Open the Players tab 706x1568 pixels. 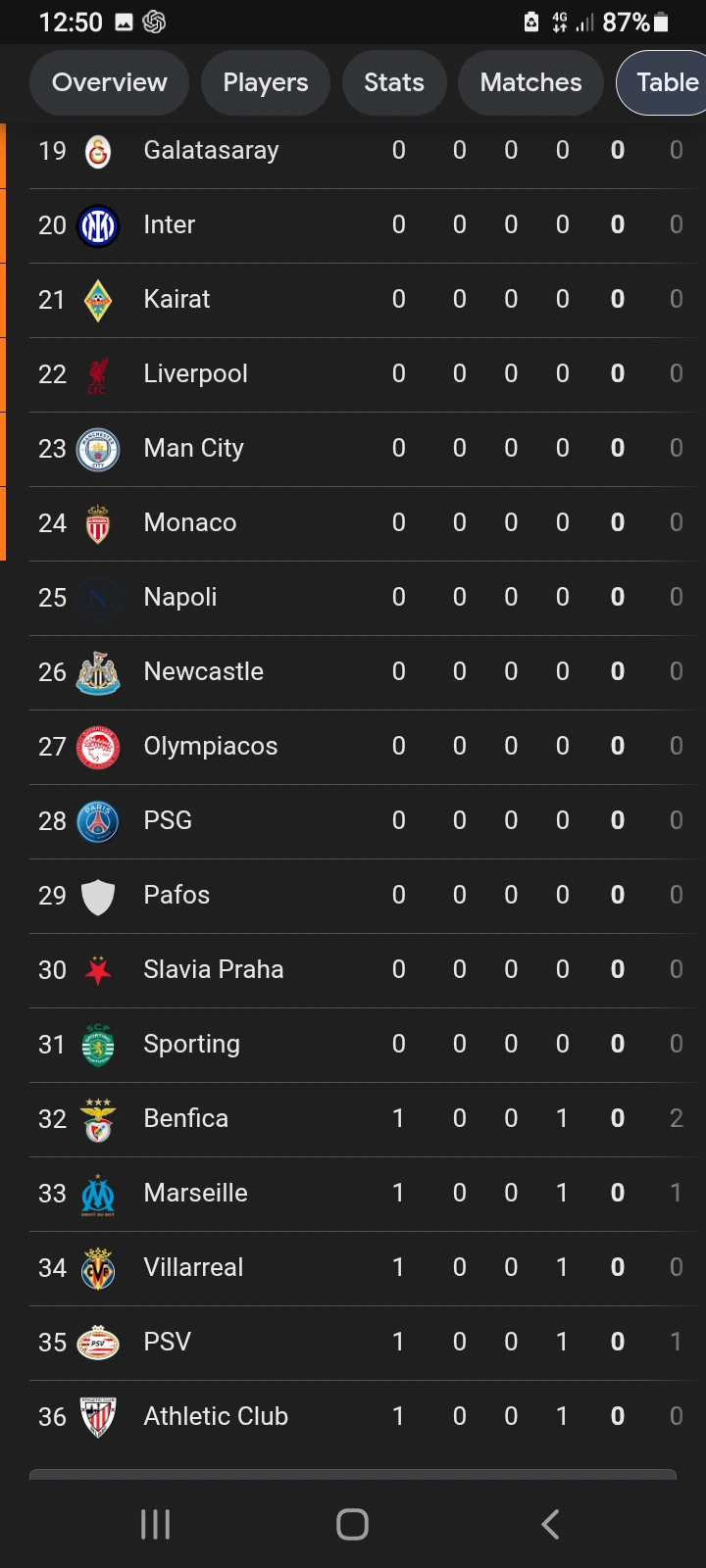265,82
